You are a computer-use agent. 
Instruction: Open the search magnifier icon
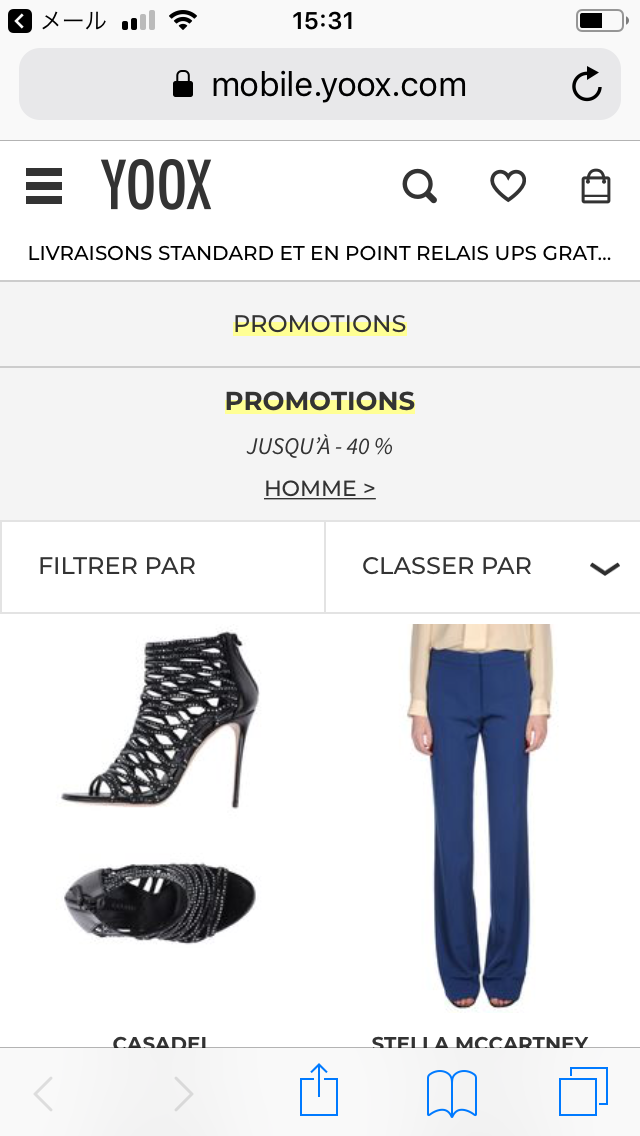420,186
